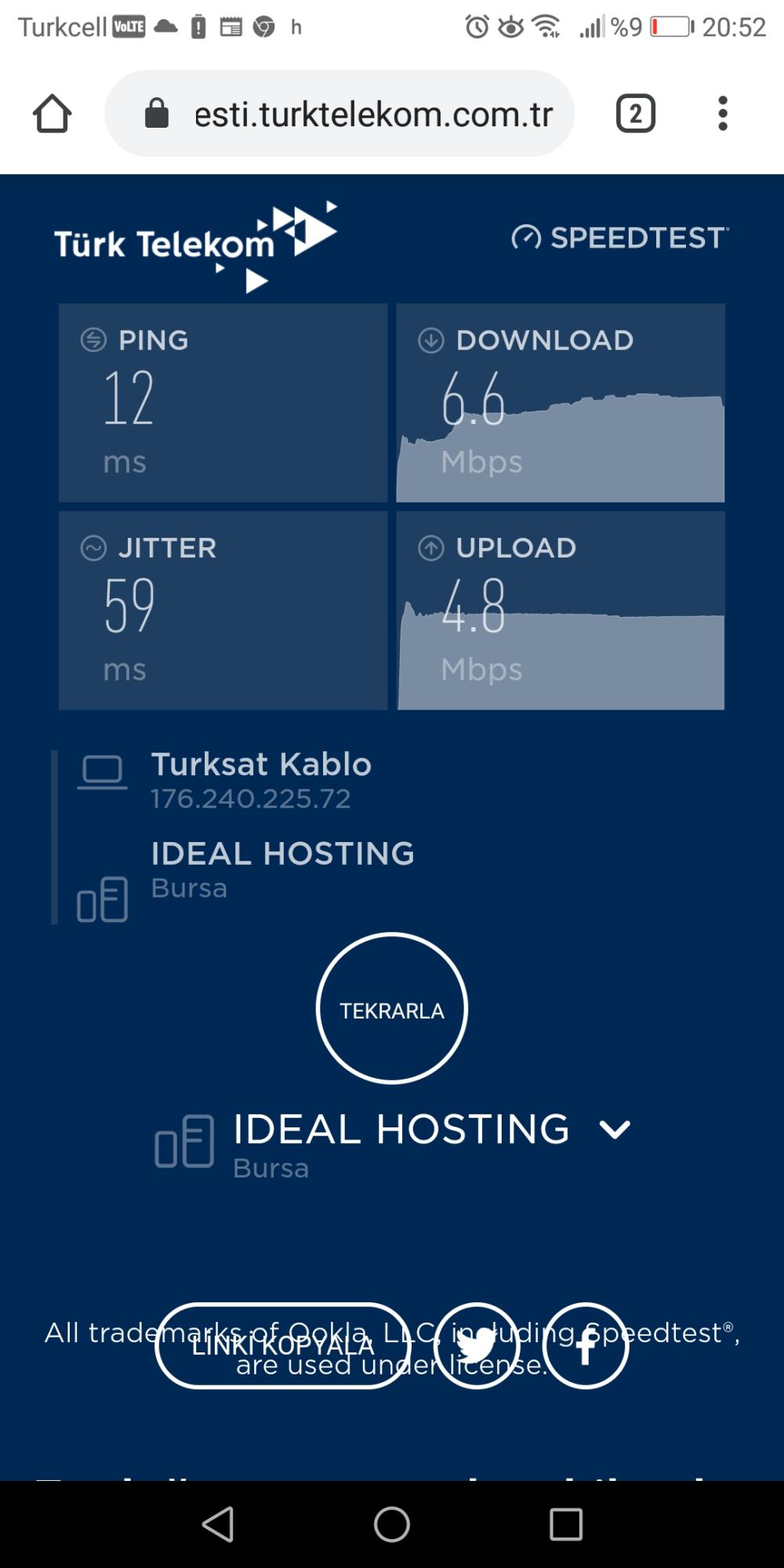This screenshot has height=1568, width=784.
Task: Share the result on Facebook
Action: [x=586, y=1345]
